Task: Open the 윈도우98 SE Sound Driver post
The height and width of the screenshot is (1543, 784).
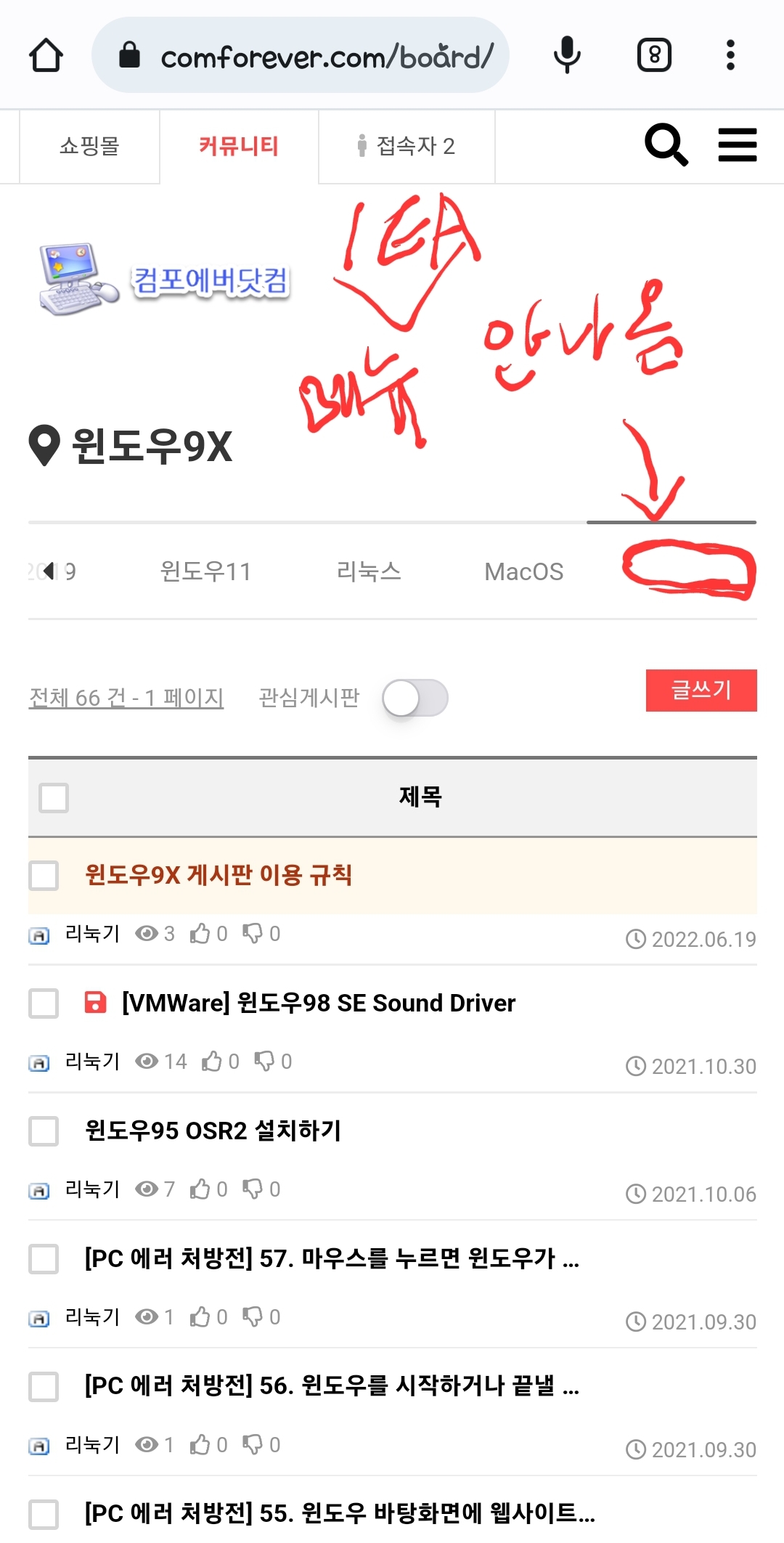Action: [x=318, y=1003]
